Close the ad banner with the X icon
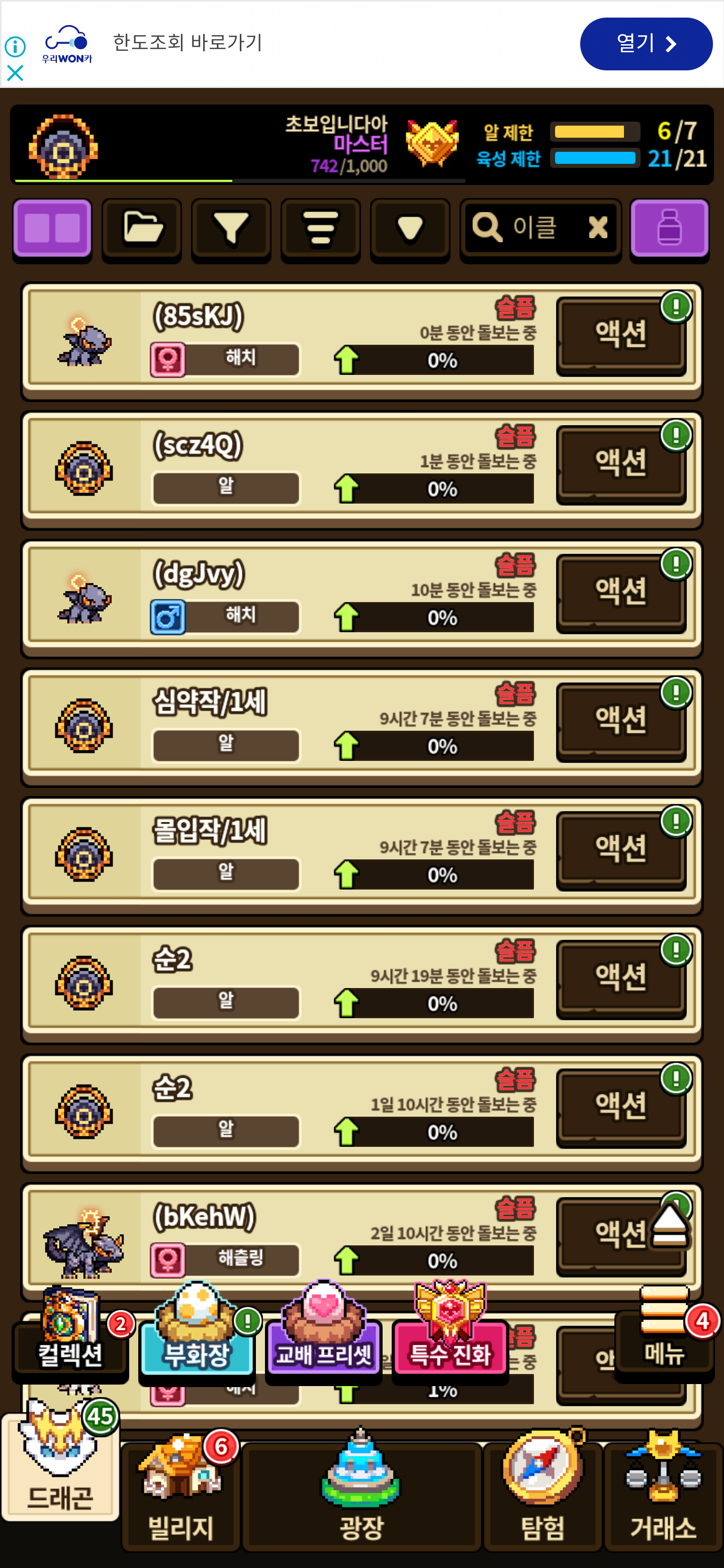Image resolution: width=724 pixels, height=1568 pixels. click(15, 74)
